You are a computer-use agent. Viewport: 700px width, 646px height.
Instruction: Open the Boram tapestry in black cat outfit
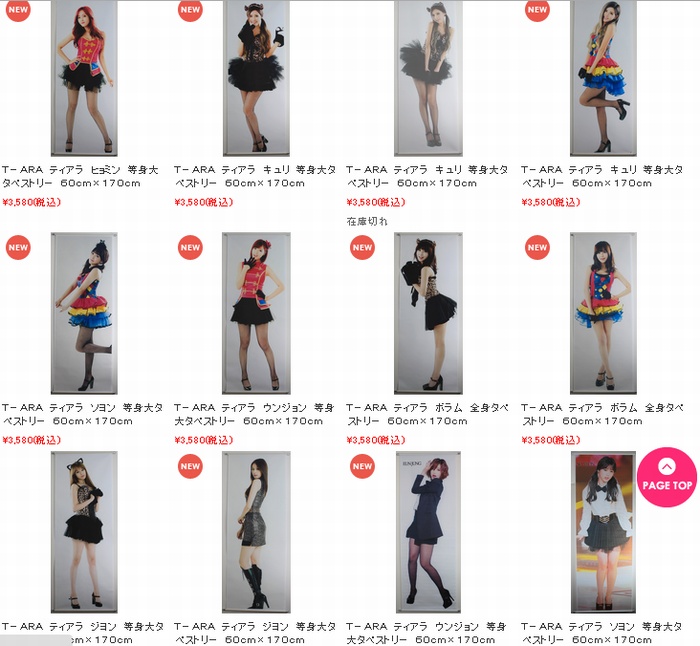click(x=428, y=313)
